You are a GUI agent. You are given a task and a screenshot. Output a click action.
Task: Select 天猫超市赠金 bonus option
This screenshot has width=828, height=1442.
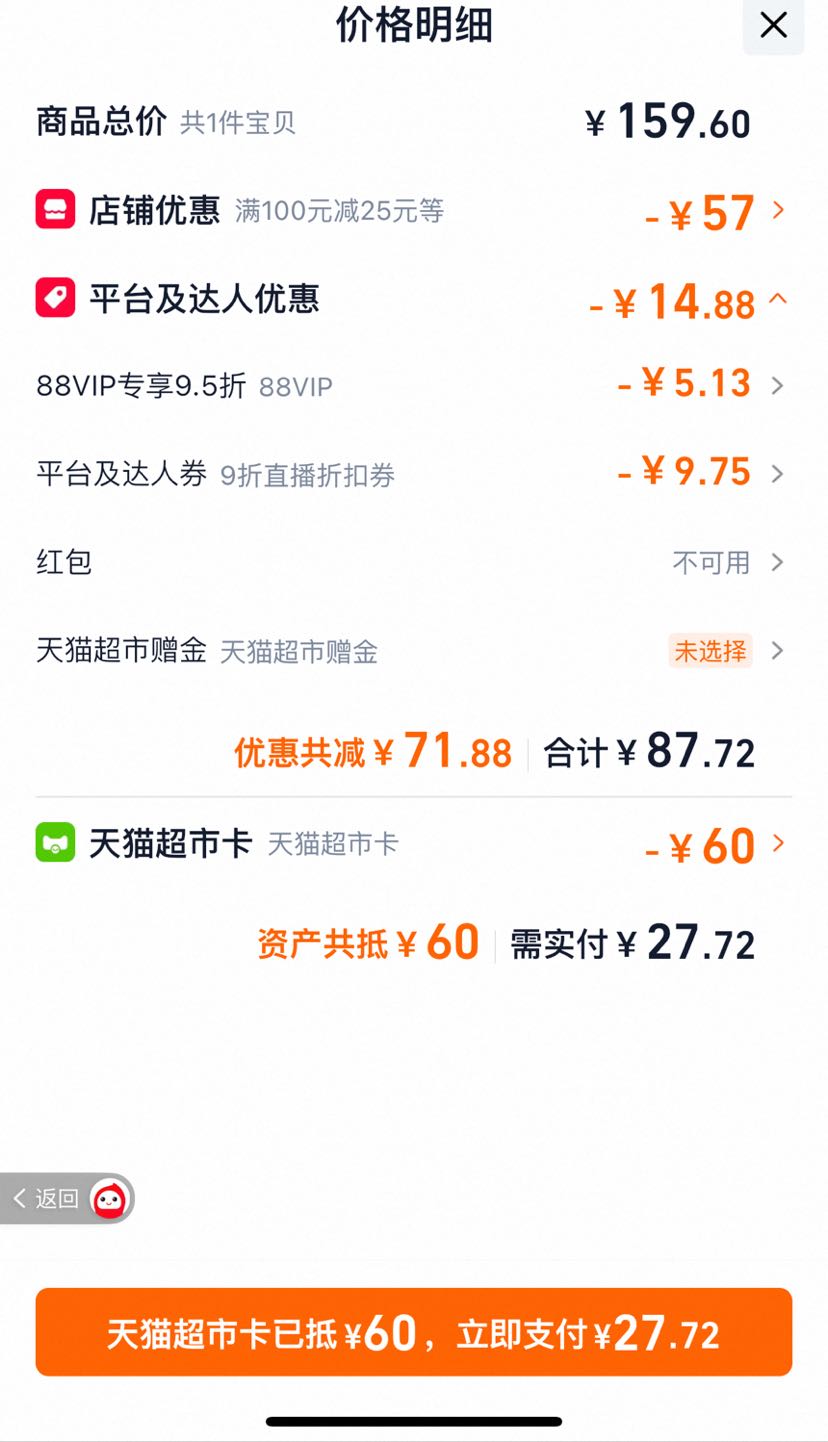(413, 651)
